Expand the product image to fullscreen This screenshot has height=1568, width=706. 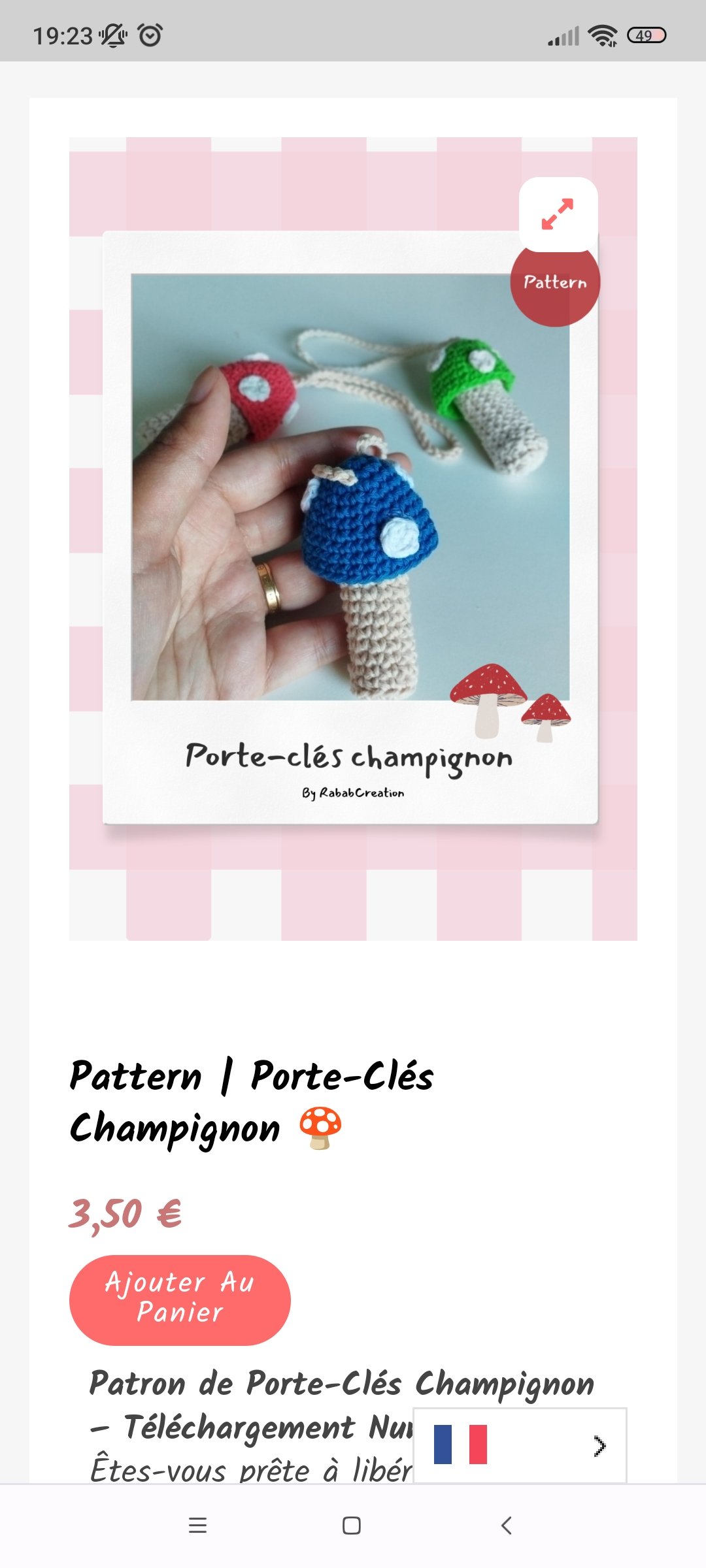click(x=558, y=214)
